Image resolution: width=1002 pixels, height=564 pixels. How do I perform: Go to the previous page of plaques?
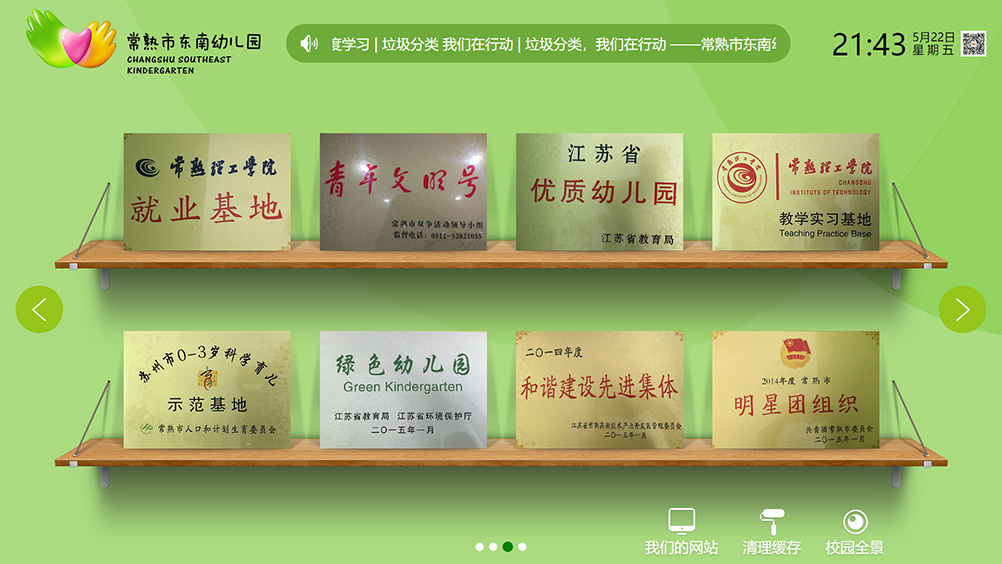[x=39, y=310]
